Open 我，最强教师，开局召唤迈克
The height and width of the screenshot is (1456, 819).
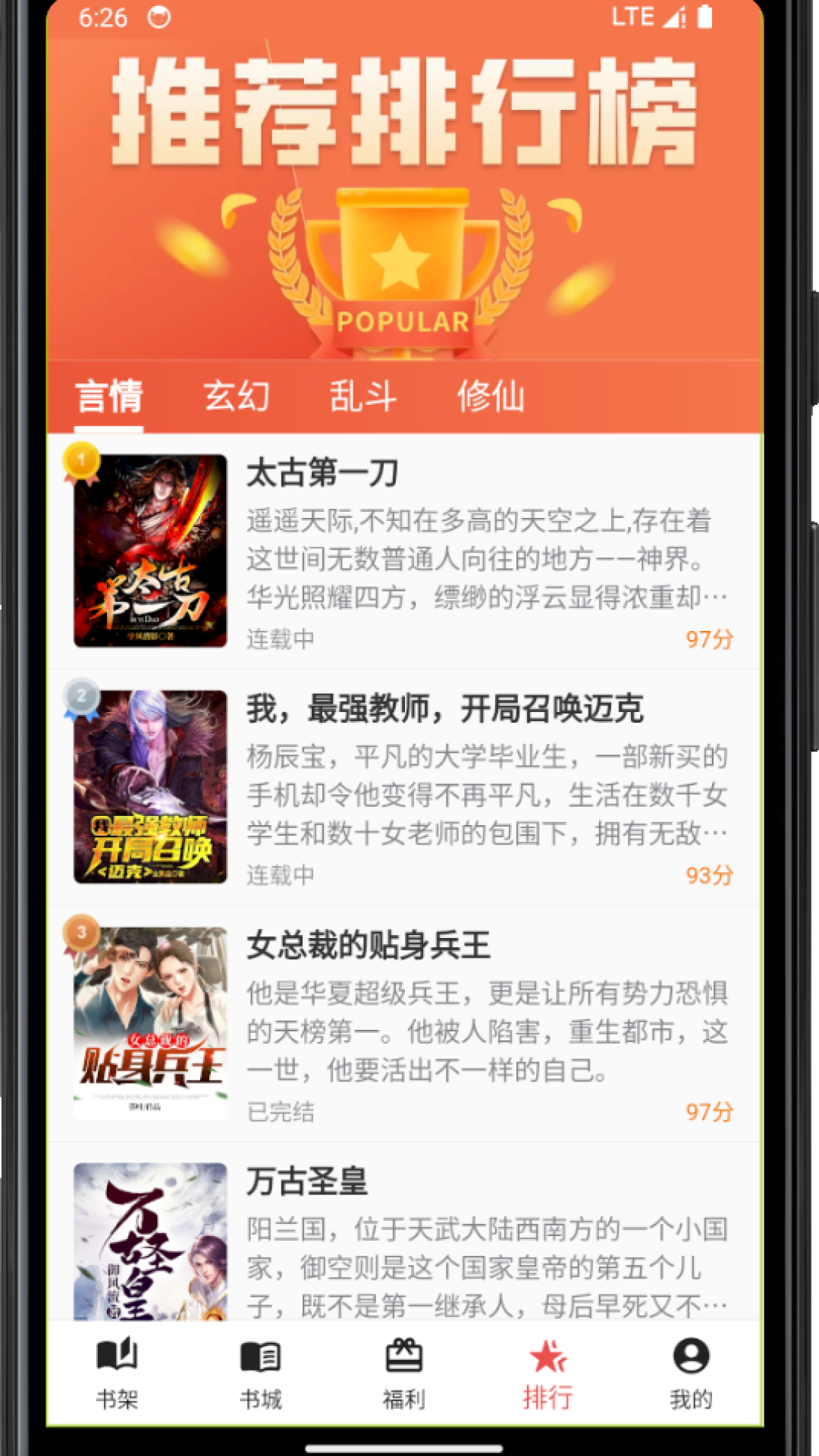point(403,787)
